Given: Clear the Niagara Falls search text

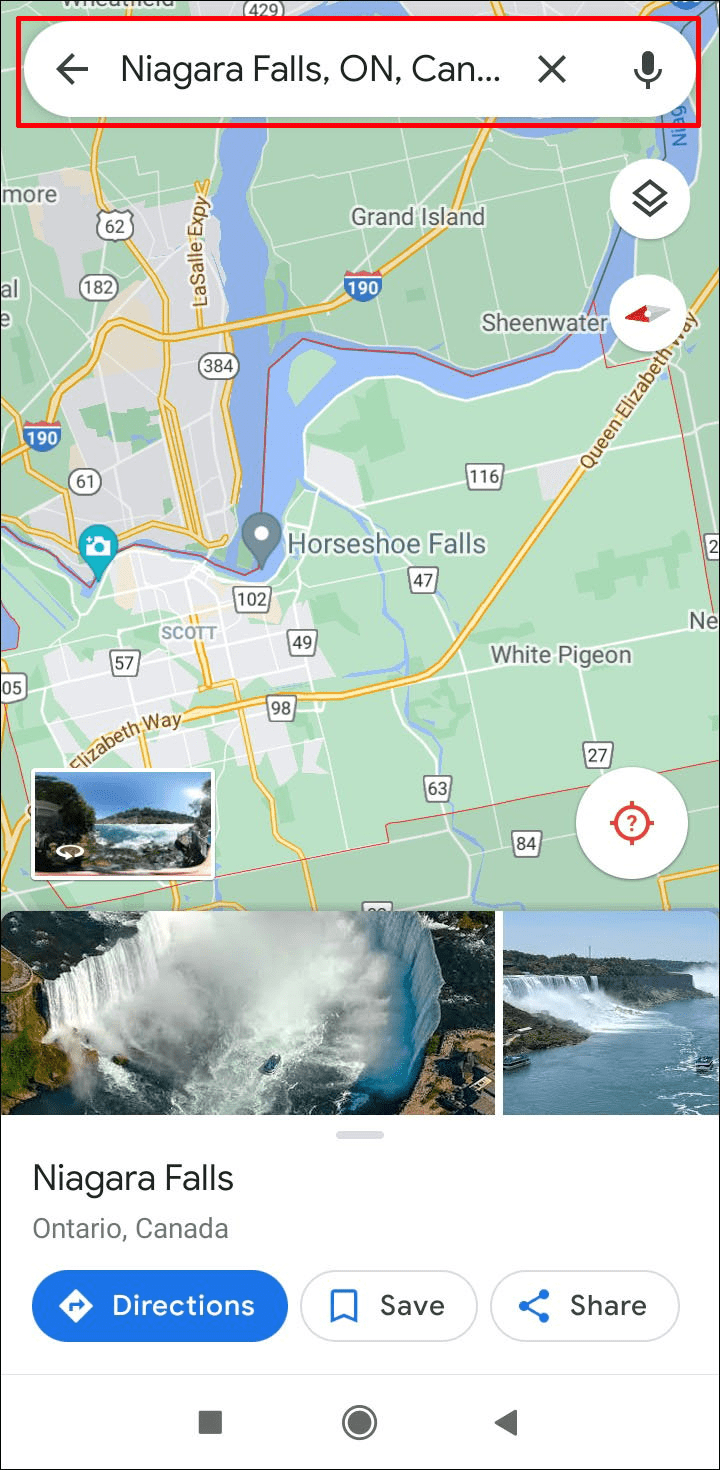Looking at the screenshot, I should (552, 69).
